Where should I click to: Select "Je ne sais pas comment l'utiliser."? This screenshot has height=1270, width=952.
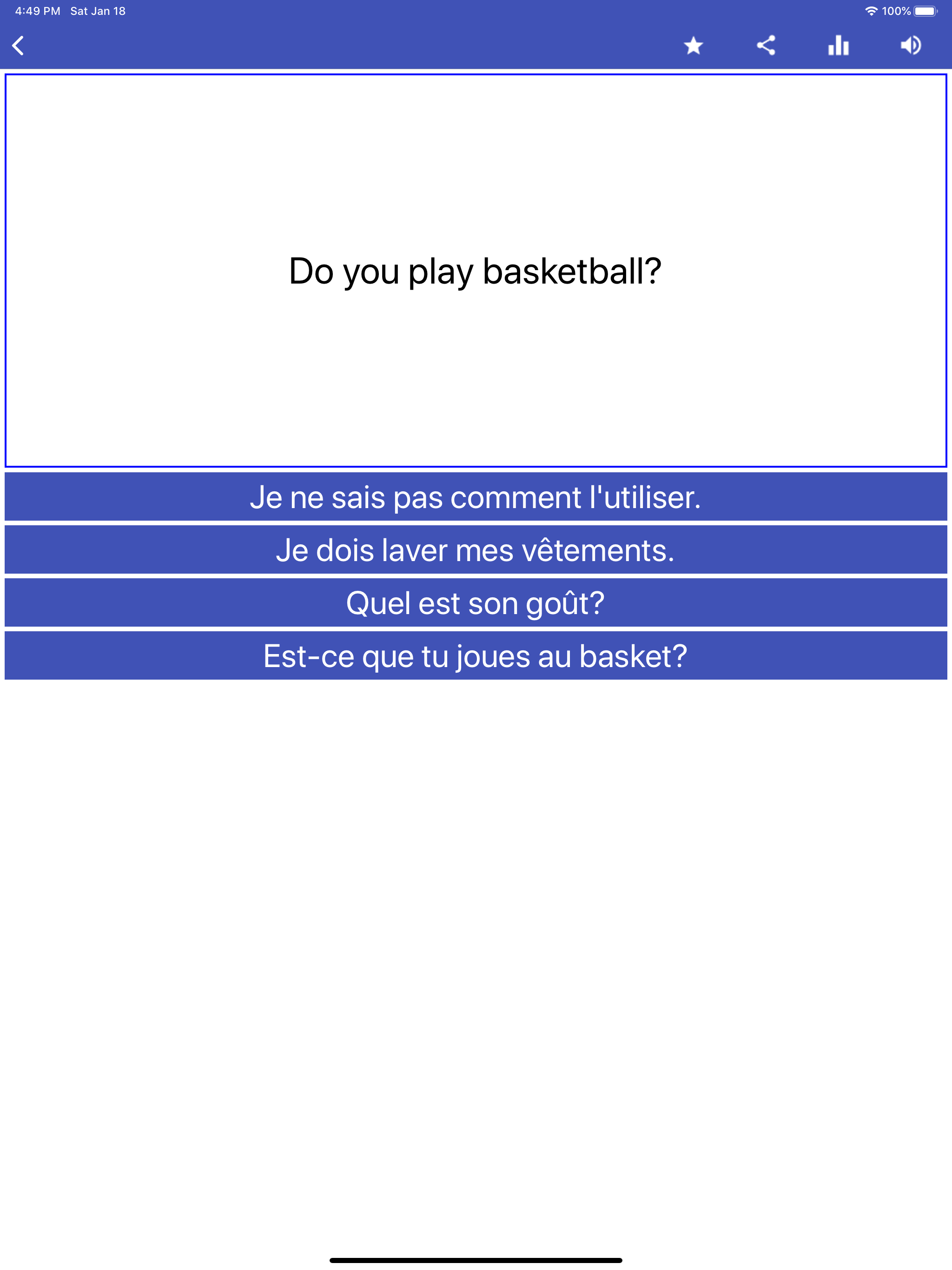[476, 496]
